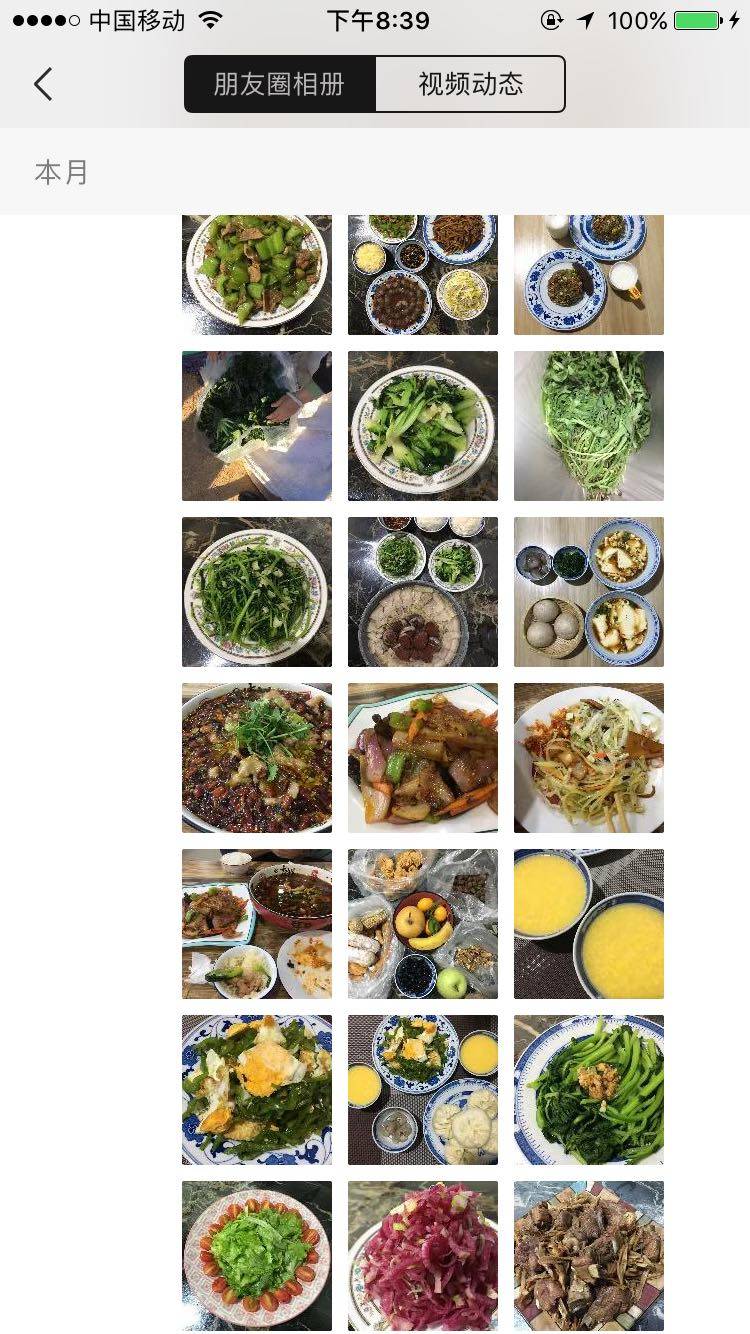
Task: Open the fried egg on greens photo
Action: coord(257,1090)
